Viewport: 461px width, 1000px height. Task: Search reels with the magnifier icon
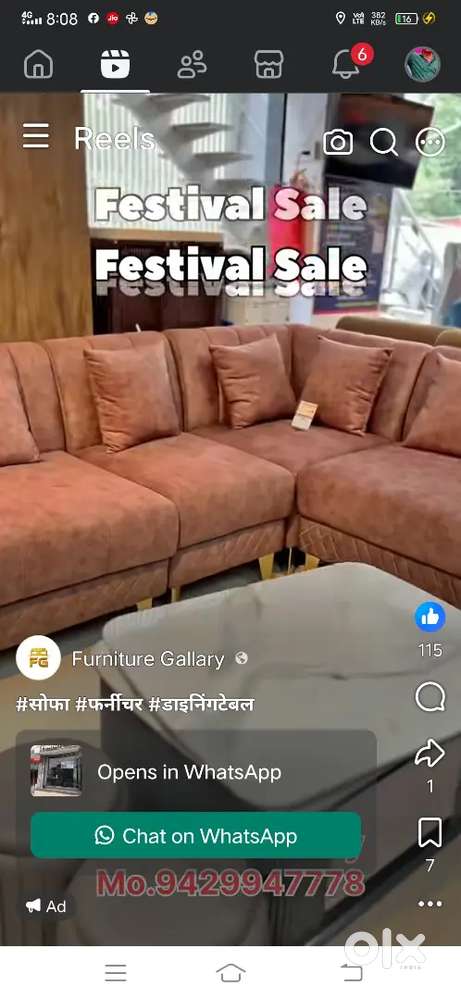point(384,142)
